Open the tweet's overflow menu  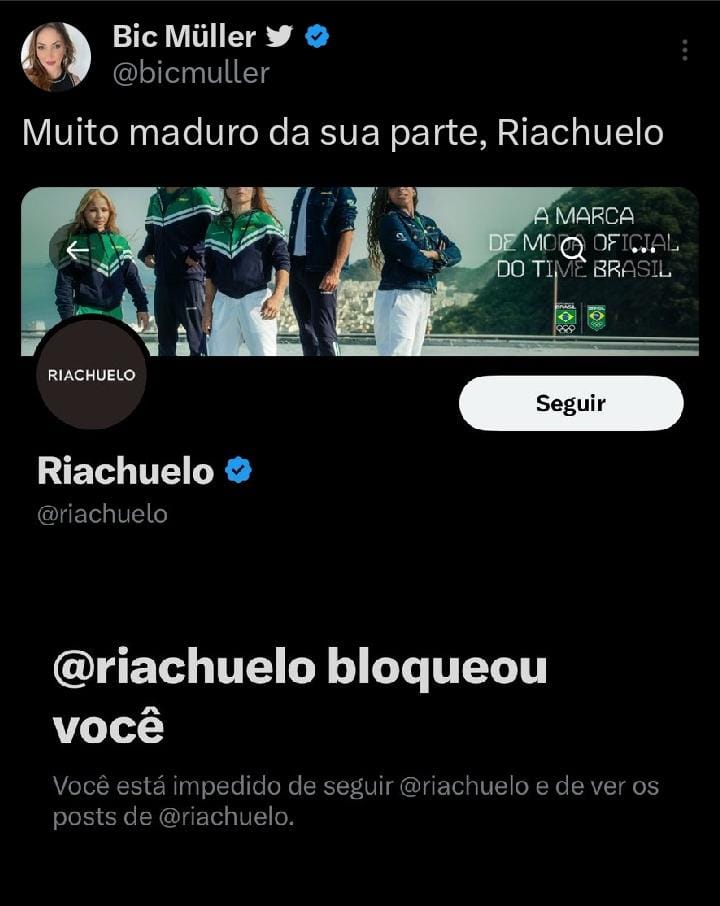(685, 50)
